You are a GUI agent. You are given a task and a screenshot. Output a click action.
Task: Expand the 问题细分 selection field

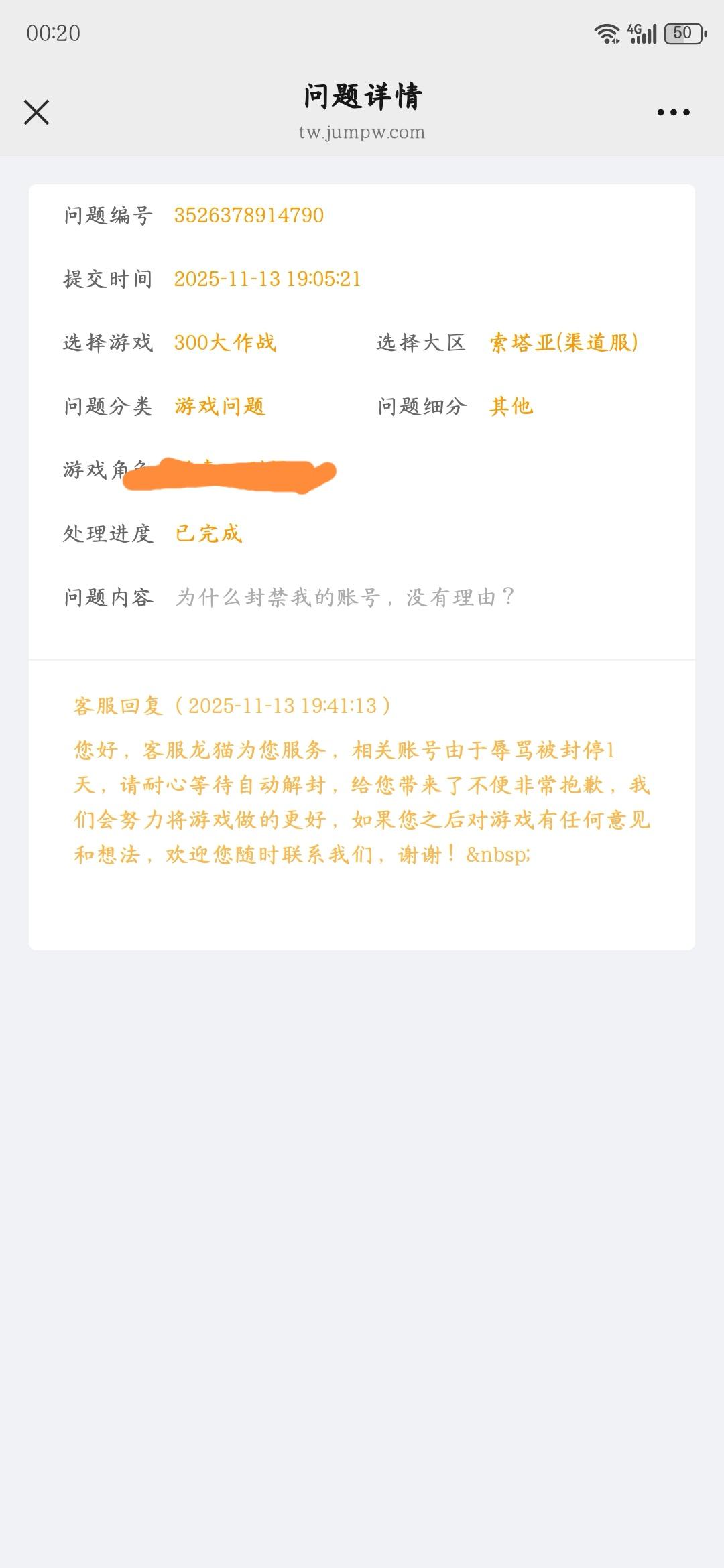coord(422,407)
